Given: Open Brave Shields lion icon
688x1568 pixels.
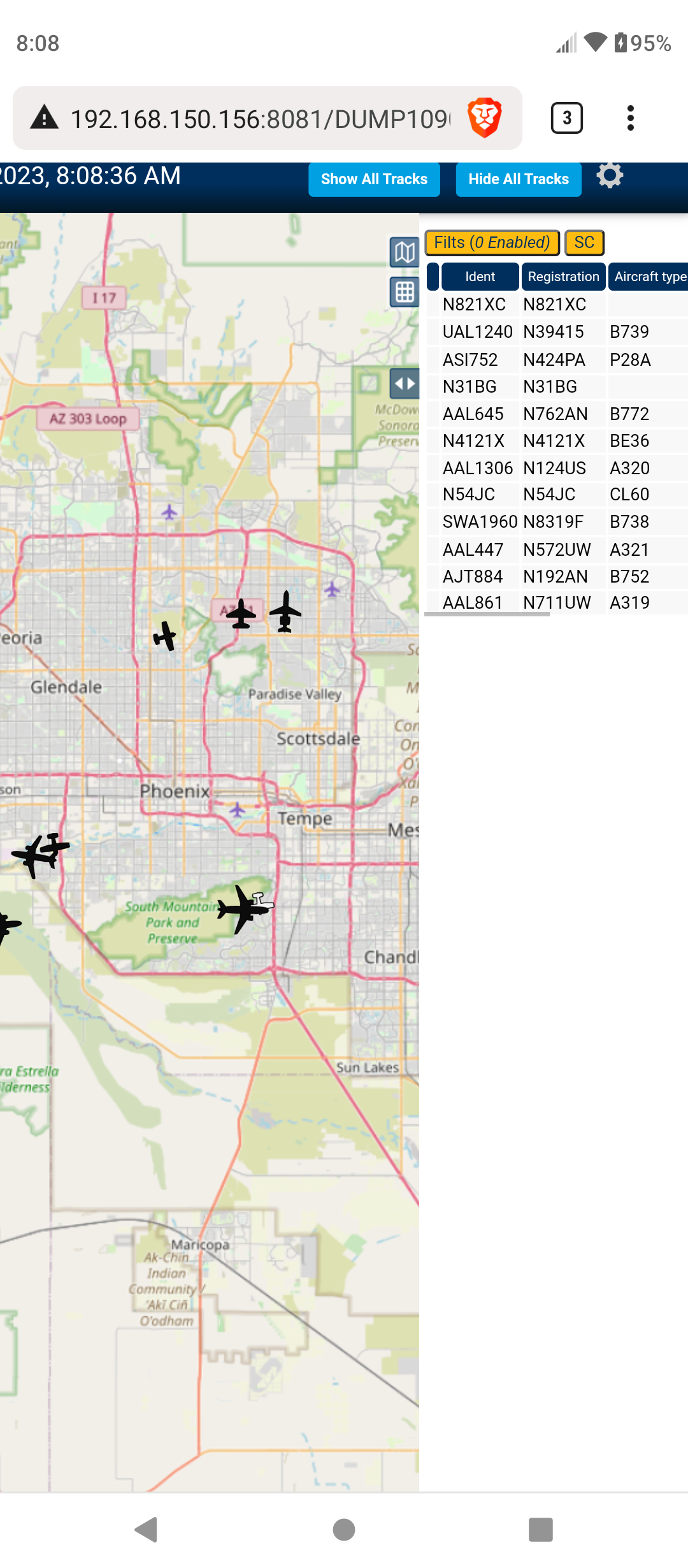Looking at the screenshot, I should tap(485, 118).
